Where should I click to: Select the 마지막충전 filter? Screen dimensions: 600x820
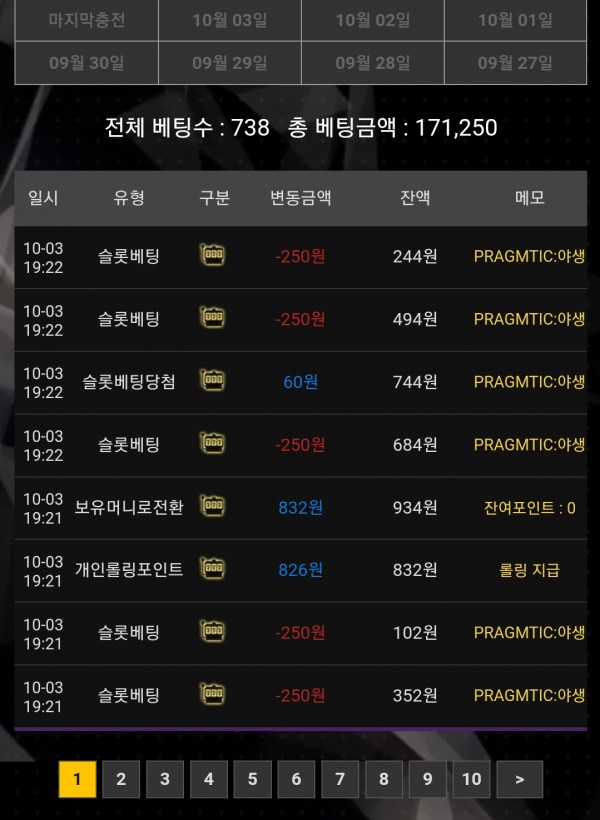(87, 21)
